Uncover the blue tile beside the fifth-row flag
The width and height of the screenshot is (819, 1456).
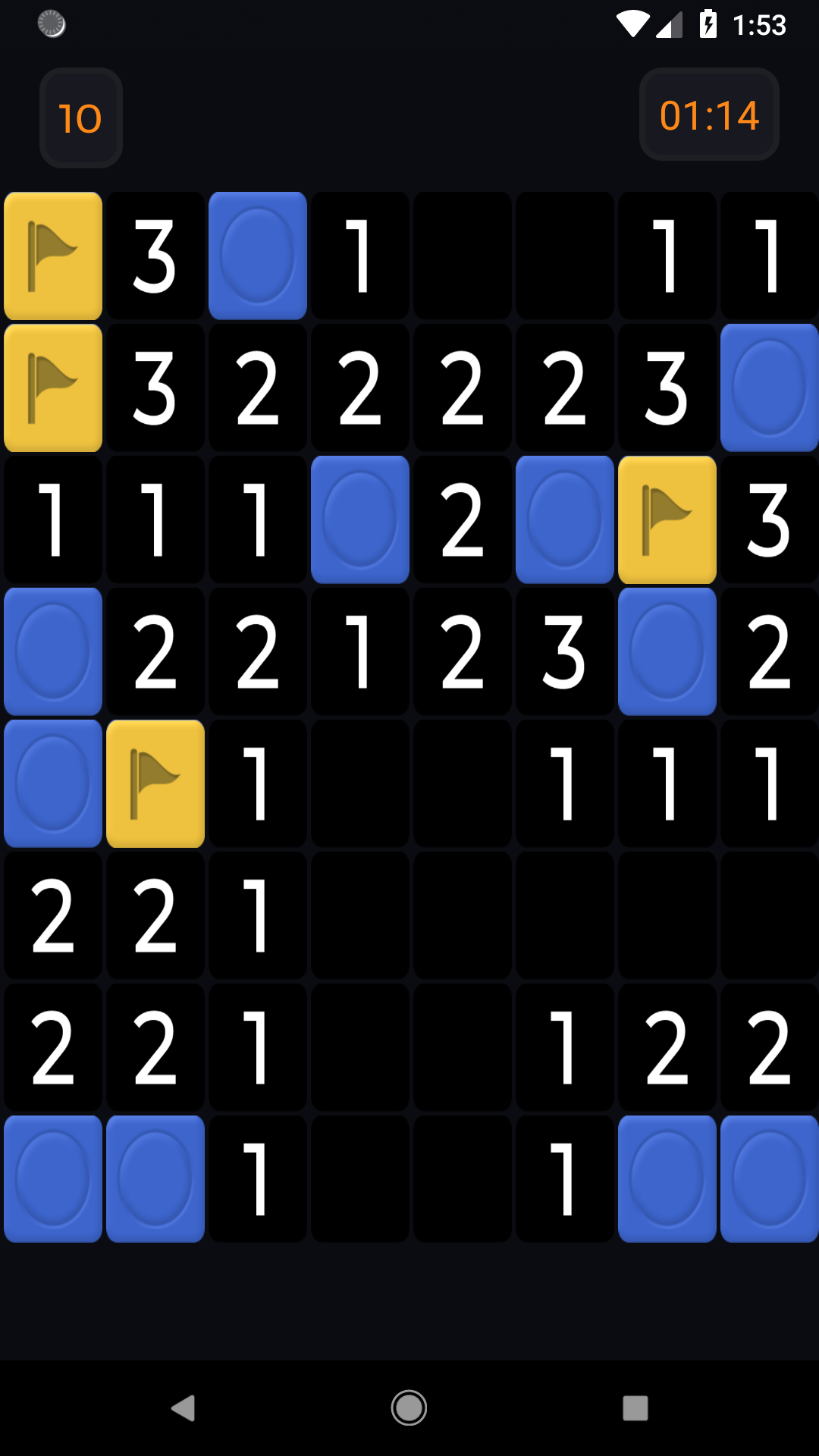[x=53, y=783]
